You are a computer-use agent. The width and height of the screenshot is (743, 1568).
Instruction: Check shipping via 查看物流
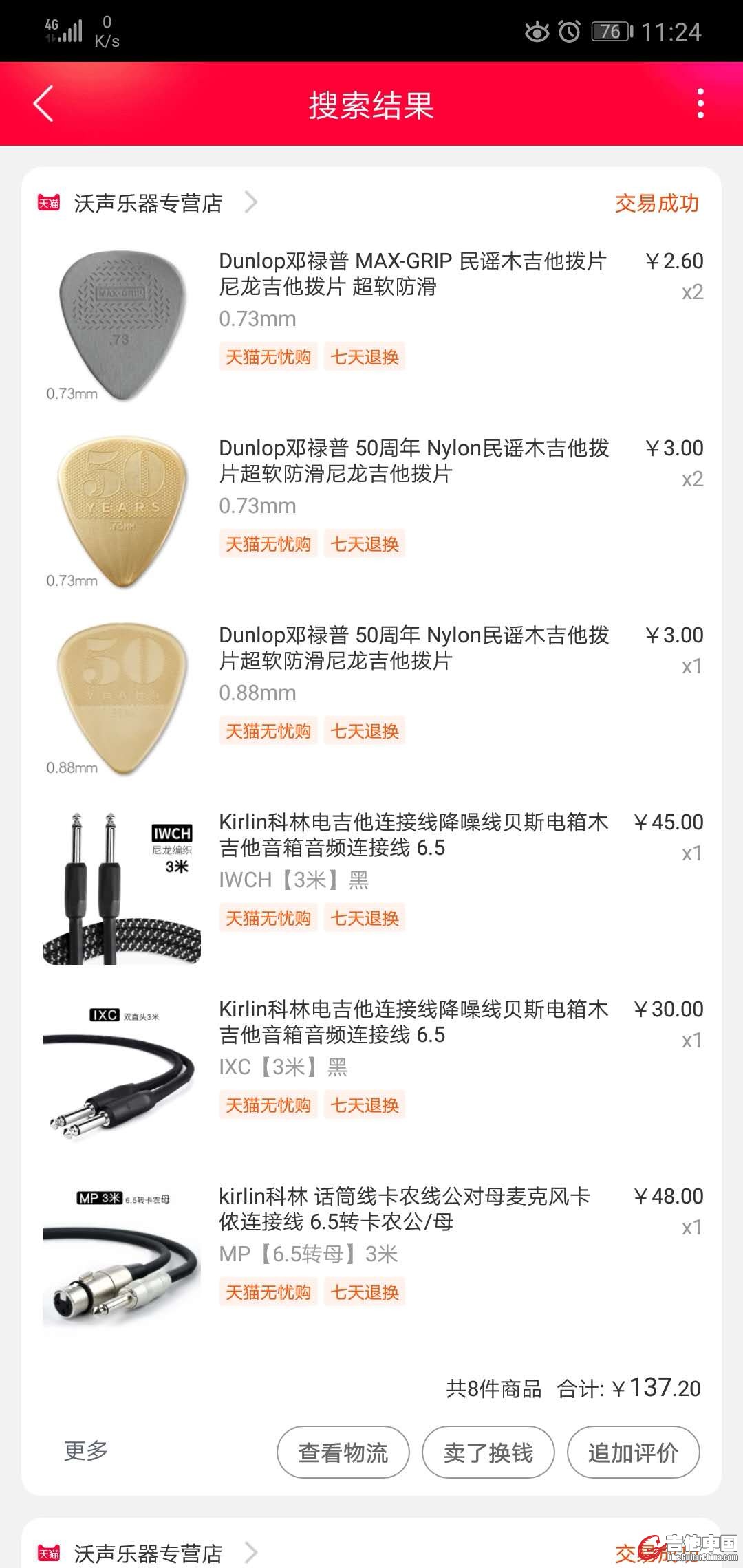343,1452
